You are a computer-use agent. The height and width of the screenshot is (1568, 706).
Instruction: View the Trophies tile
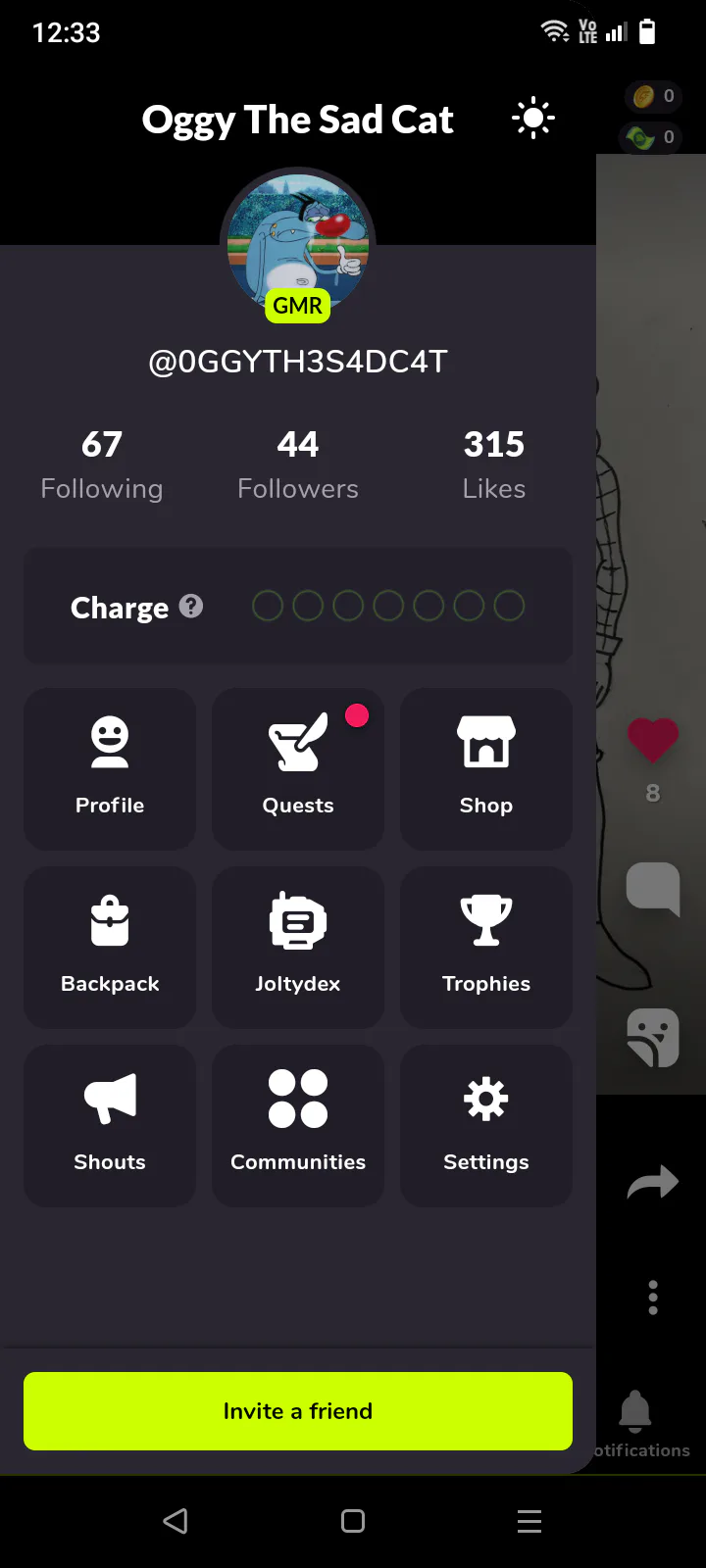tap(486, 948)
